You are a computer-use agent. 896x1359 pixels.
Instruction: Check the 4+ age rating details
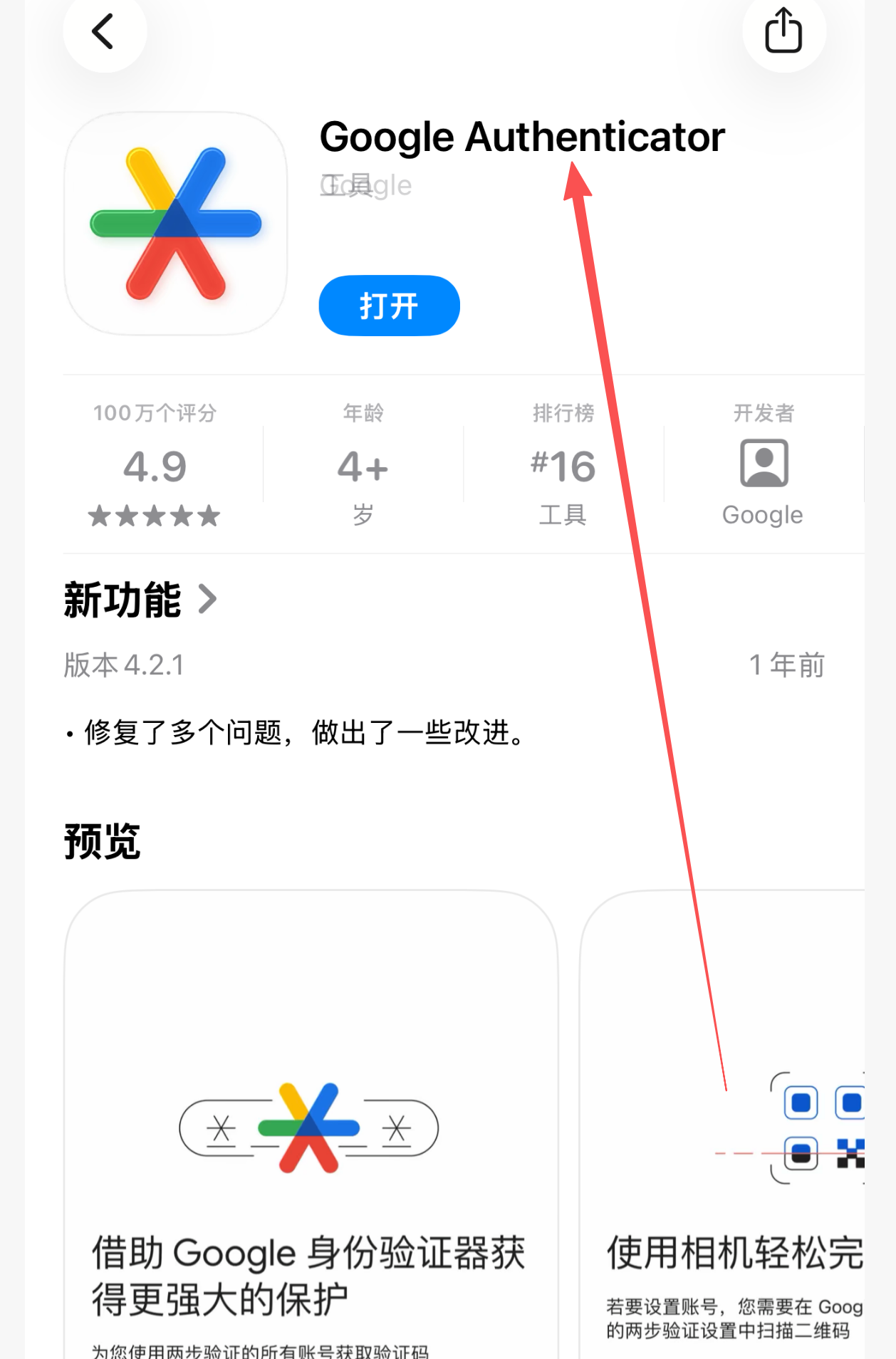(363, 464)
